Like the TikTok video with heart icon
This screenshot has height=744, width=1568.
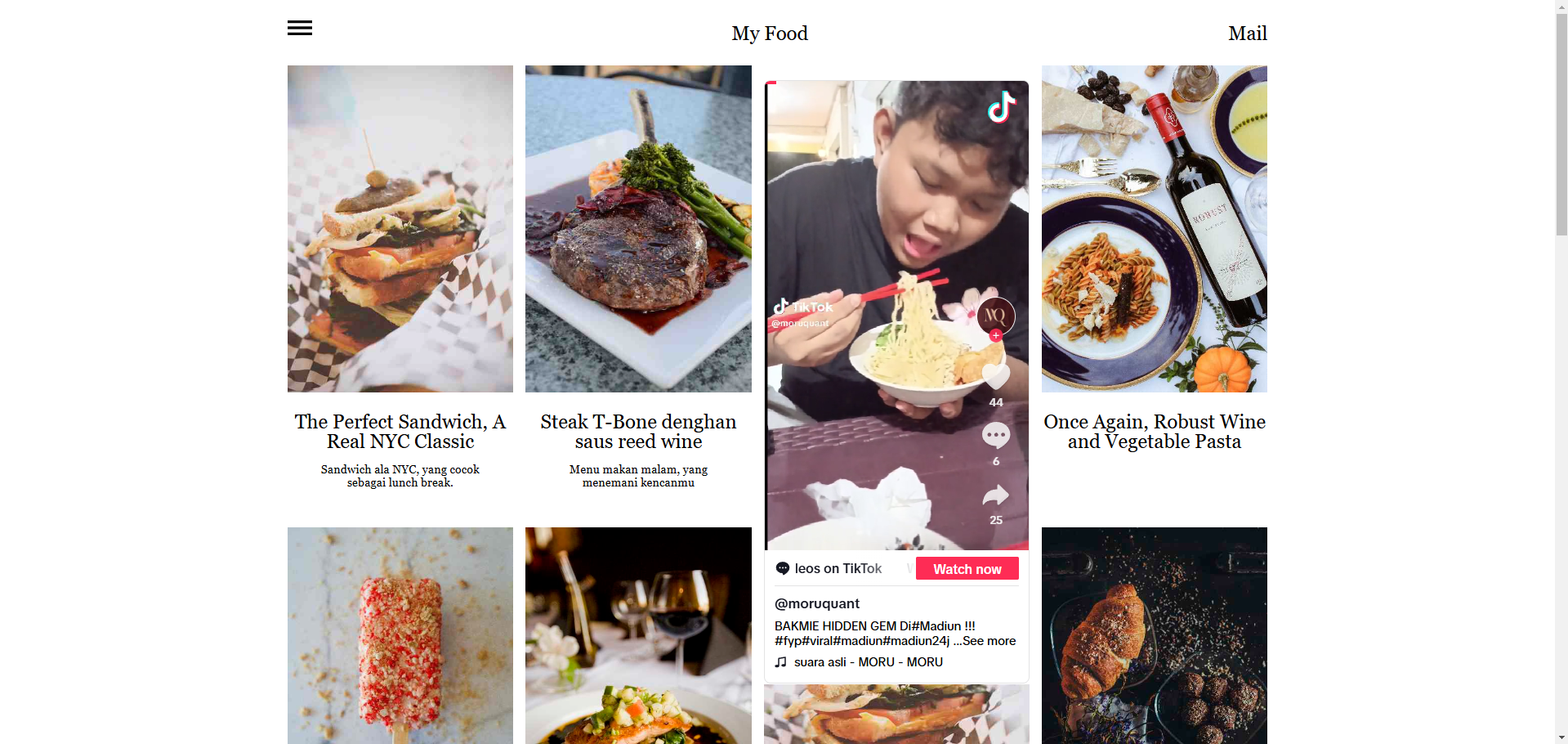point(995,377)
